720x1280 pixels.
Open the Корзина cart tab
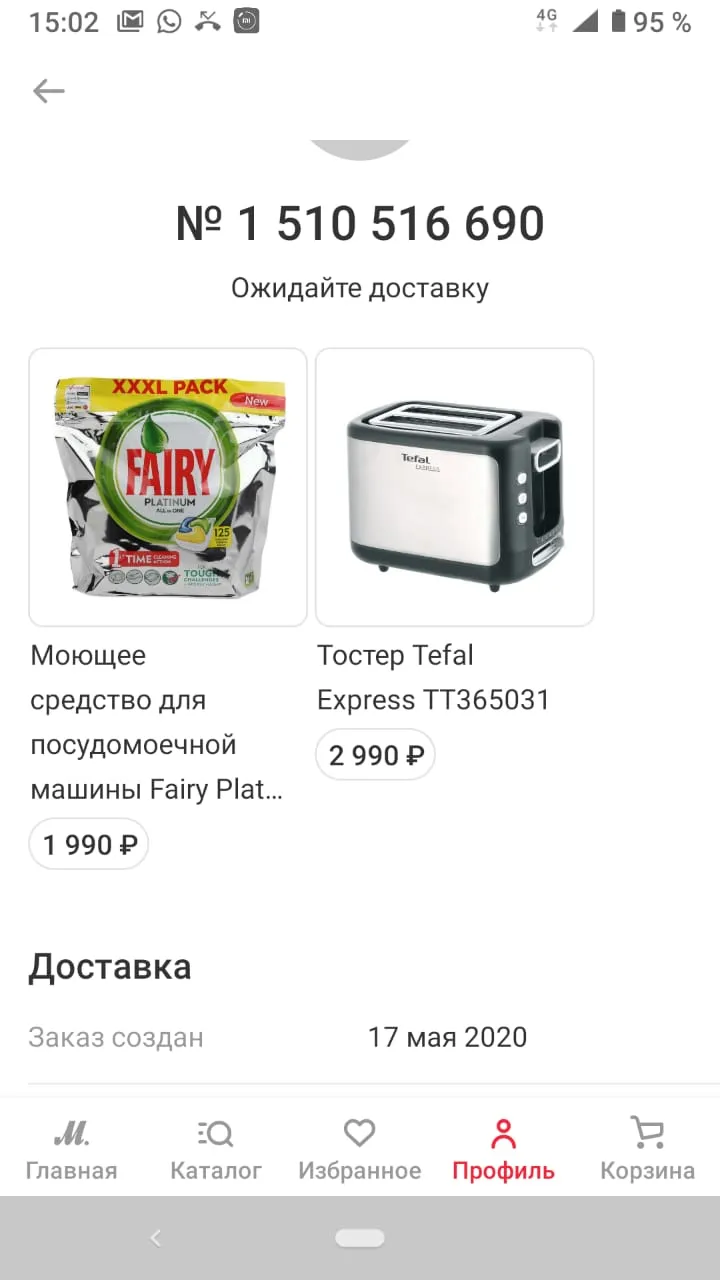click(x=647, y=1150)
